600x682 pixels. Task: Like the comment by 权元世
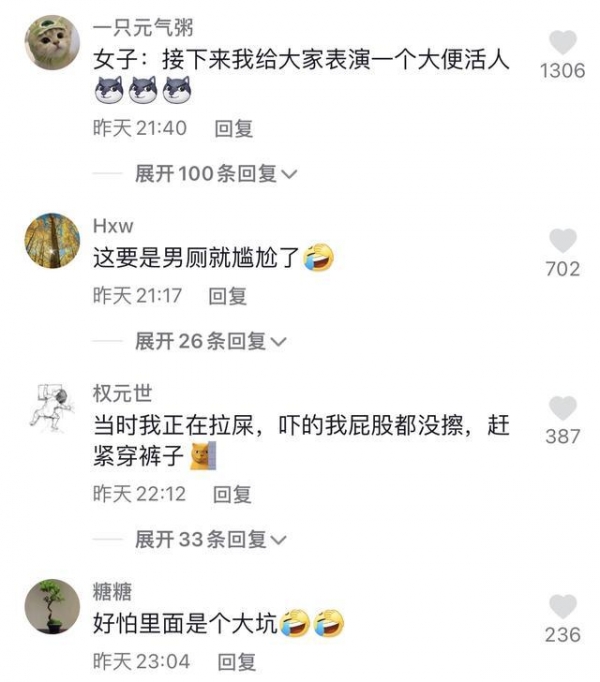pos(563,408)
